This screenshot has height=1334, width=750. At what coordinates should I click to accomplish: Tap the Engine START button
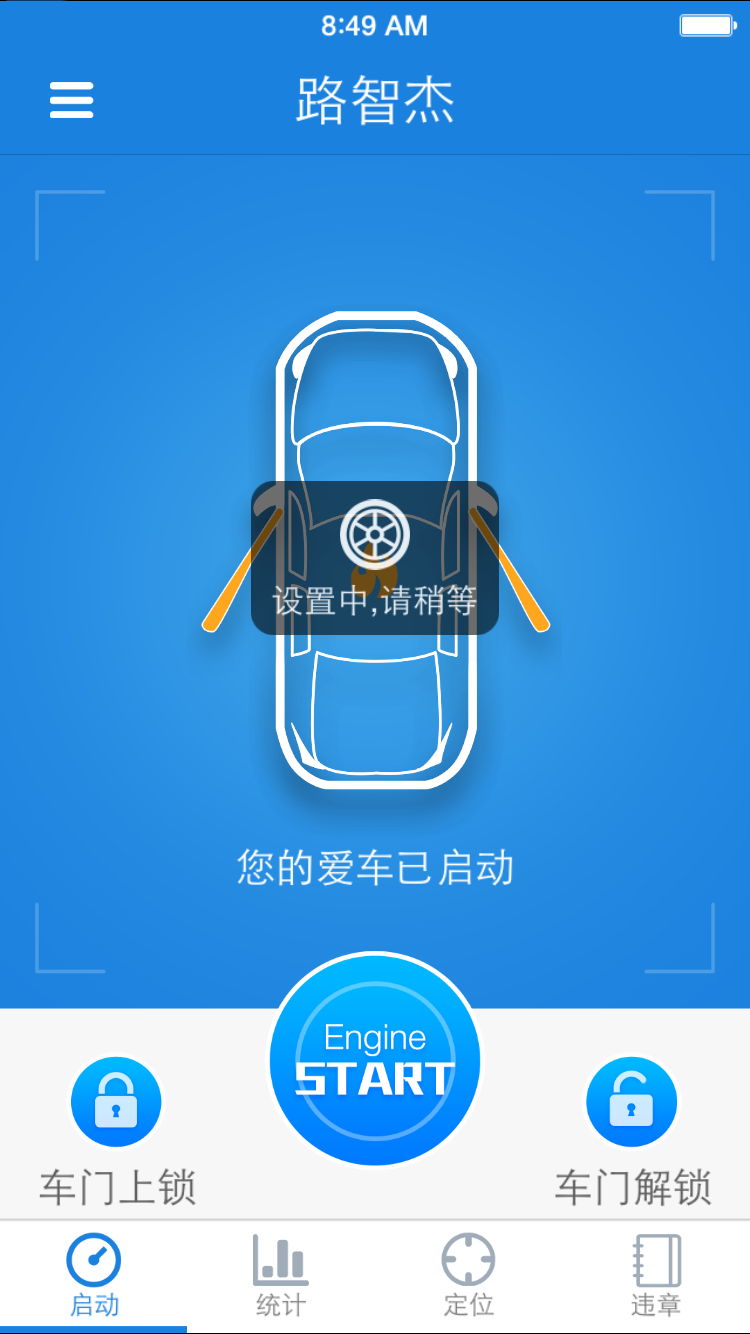point(375,1060)
